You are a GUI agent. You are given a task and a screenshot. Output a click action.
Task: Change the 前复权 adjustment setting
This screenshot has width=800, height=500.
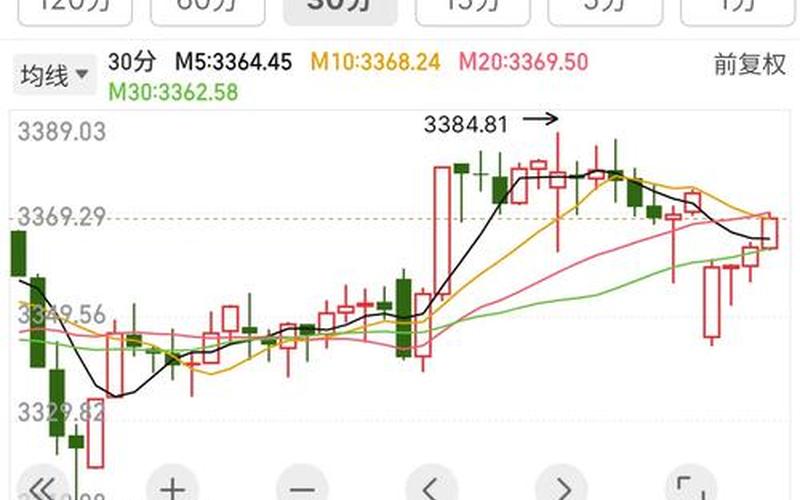pos(749,66)
